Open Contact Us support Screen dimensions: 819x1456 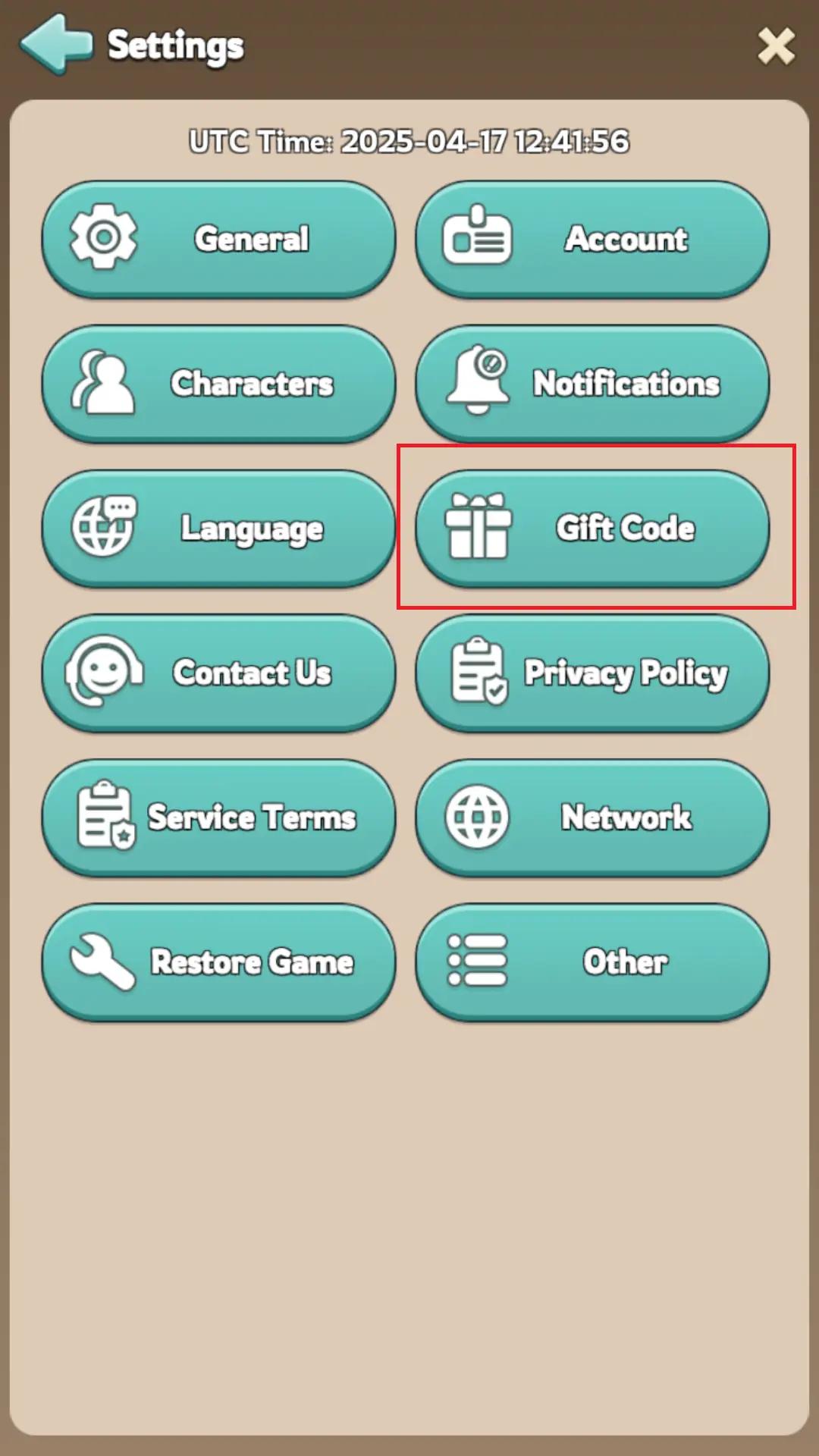tap(220, 673)
